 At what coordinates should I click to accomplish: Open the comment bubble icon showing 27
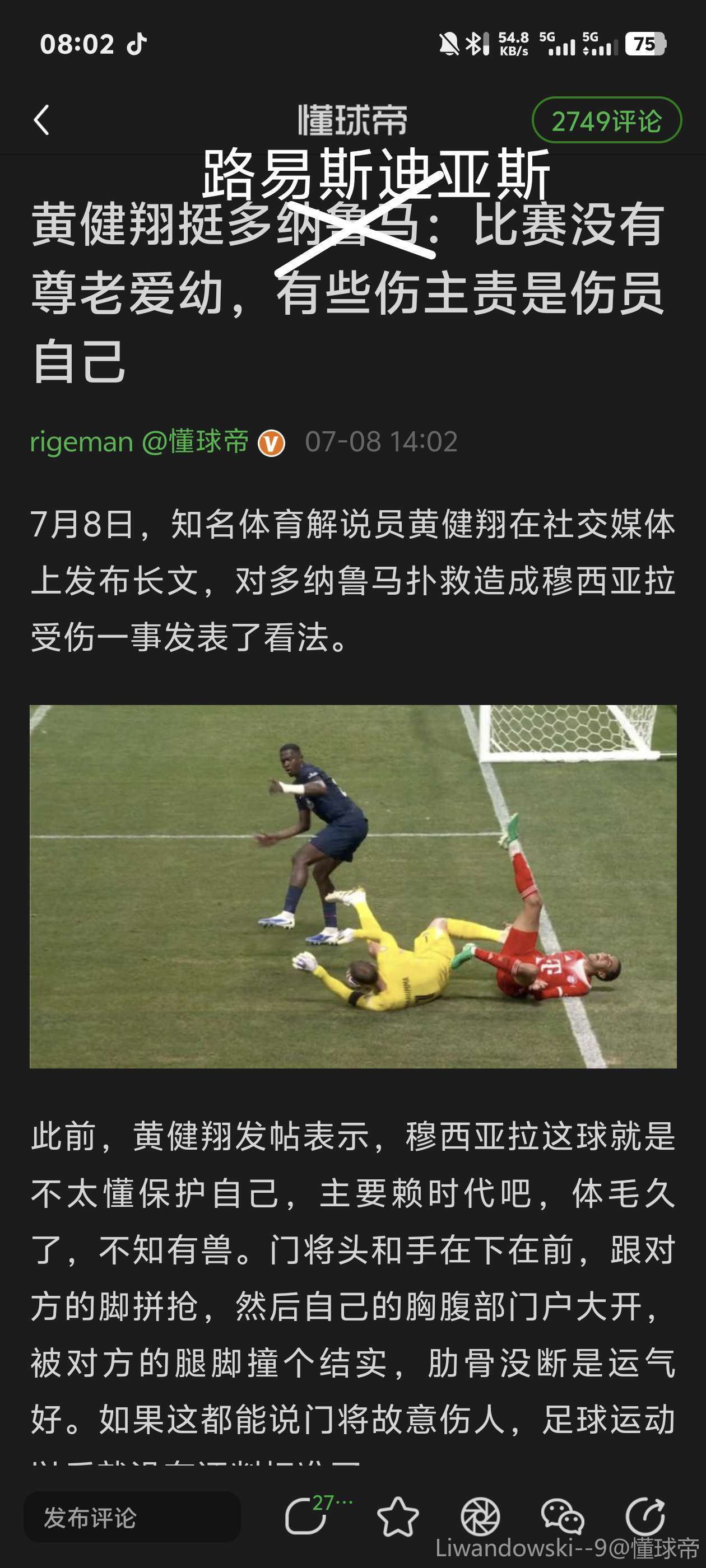(x=306, y=1516)
